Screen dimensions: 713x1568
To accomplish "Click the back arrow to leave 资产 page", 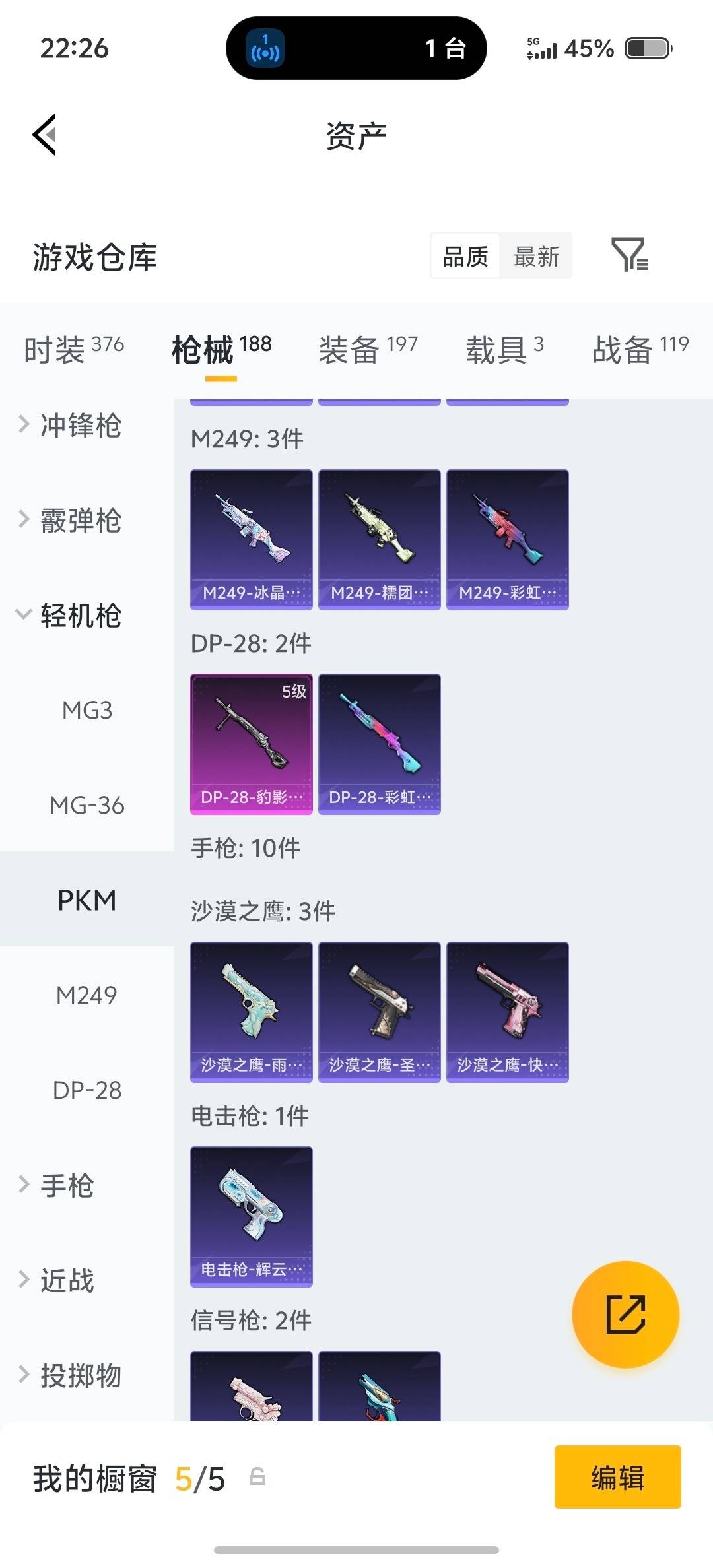I will coord(44,134).
